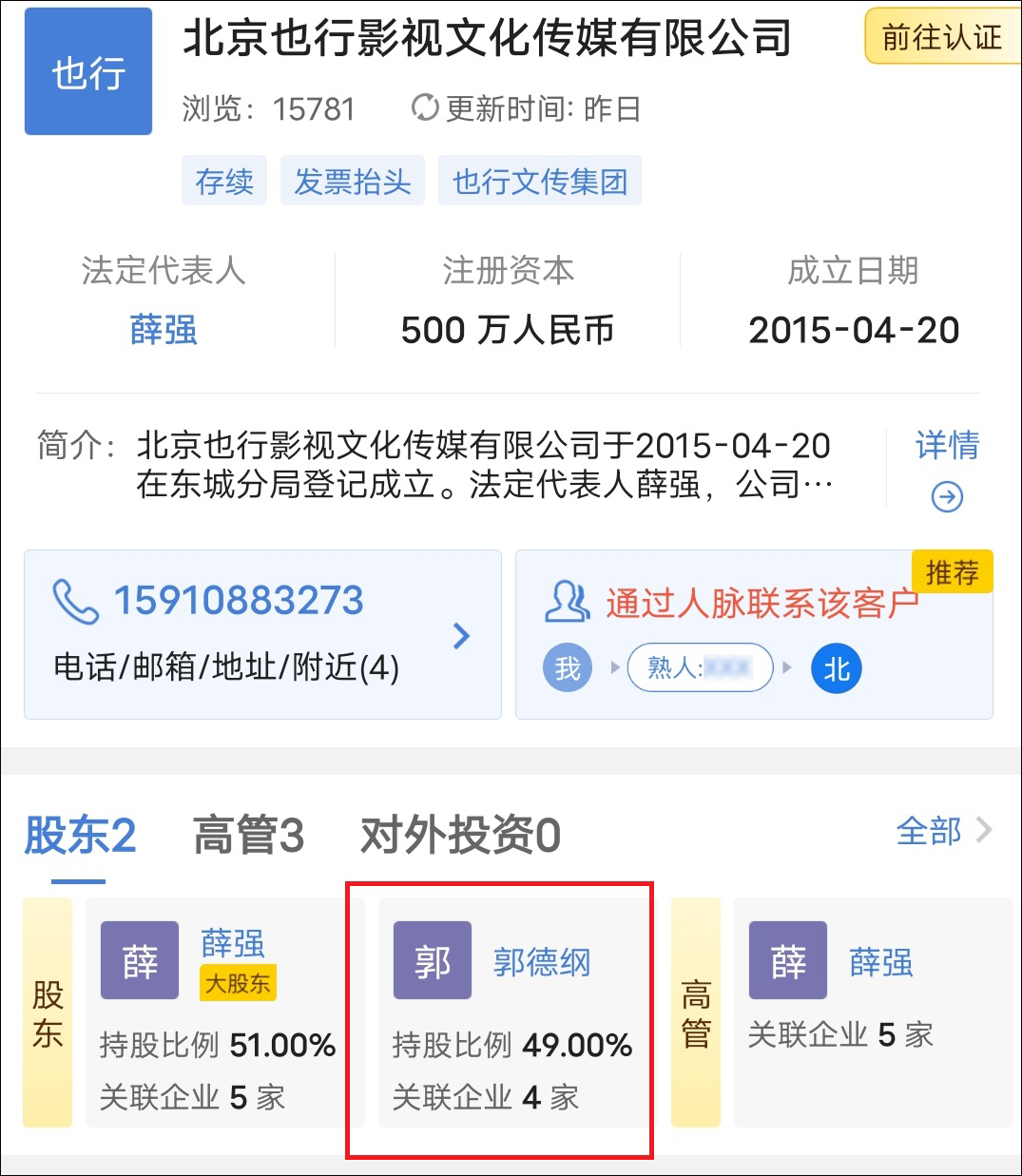Select the 存续 tag
This screenshot has width=1022, height=1176.
click(224, 181)
